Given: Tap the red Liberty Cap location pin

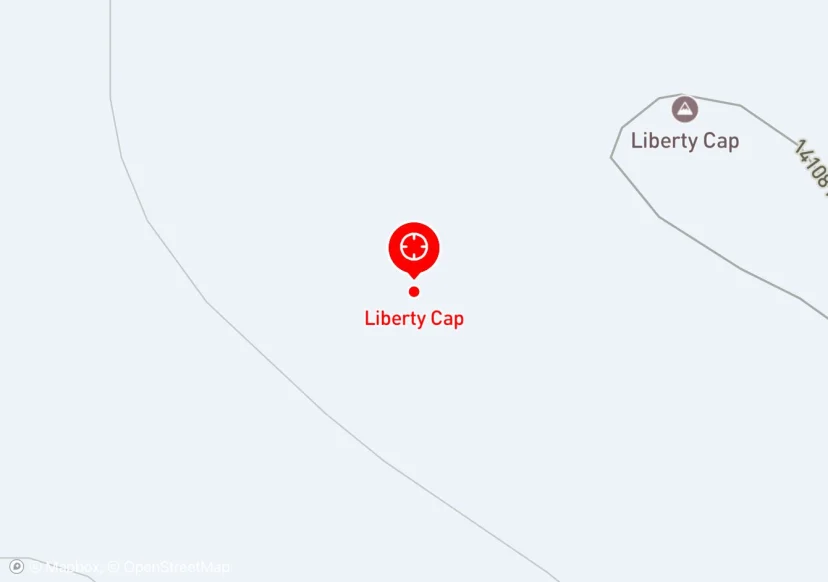Looking at the screenshot, I should point(413,246).
